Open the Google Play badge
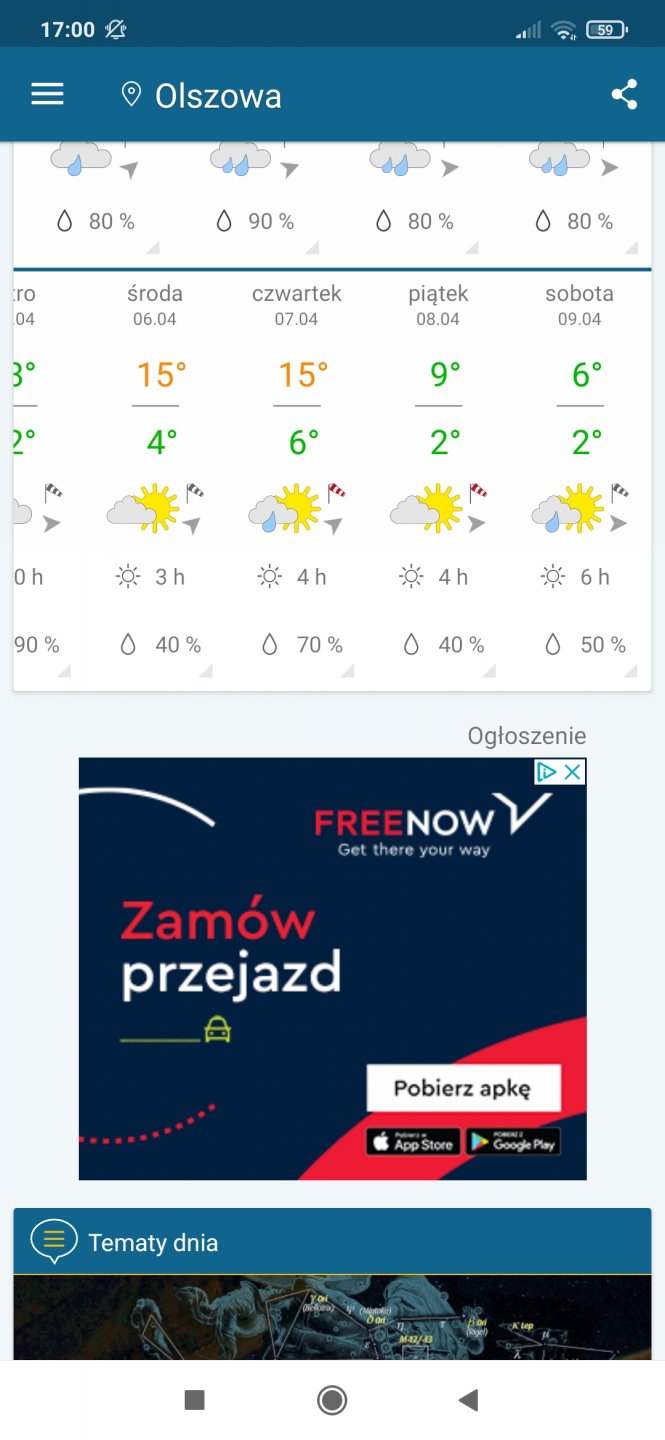 pyautogui.click(x=513, y=1142)
